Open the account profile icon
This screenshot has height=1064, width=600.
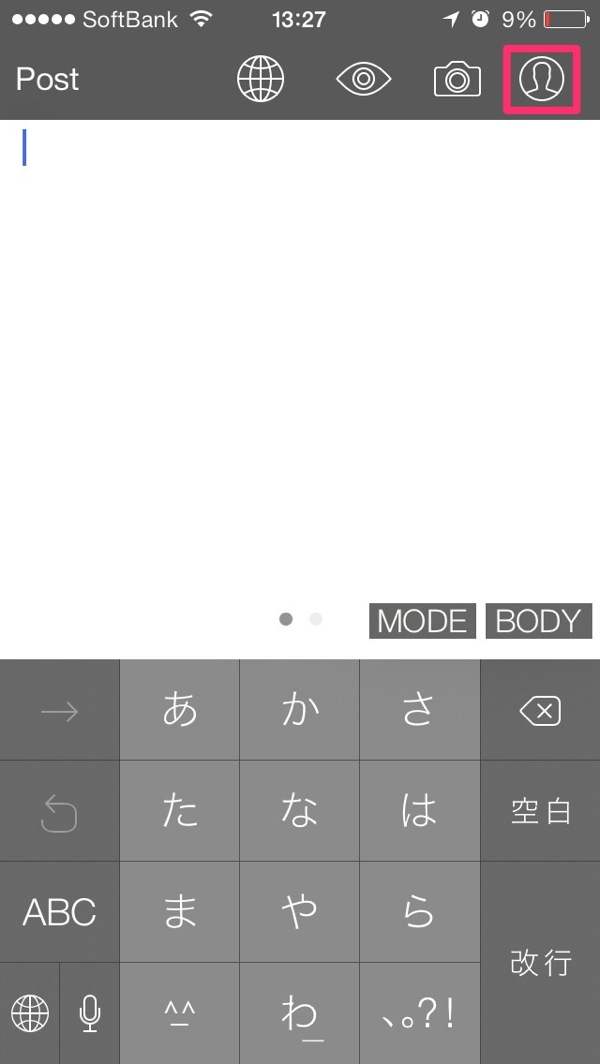(x=542, y=79)
